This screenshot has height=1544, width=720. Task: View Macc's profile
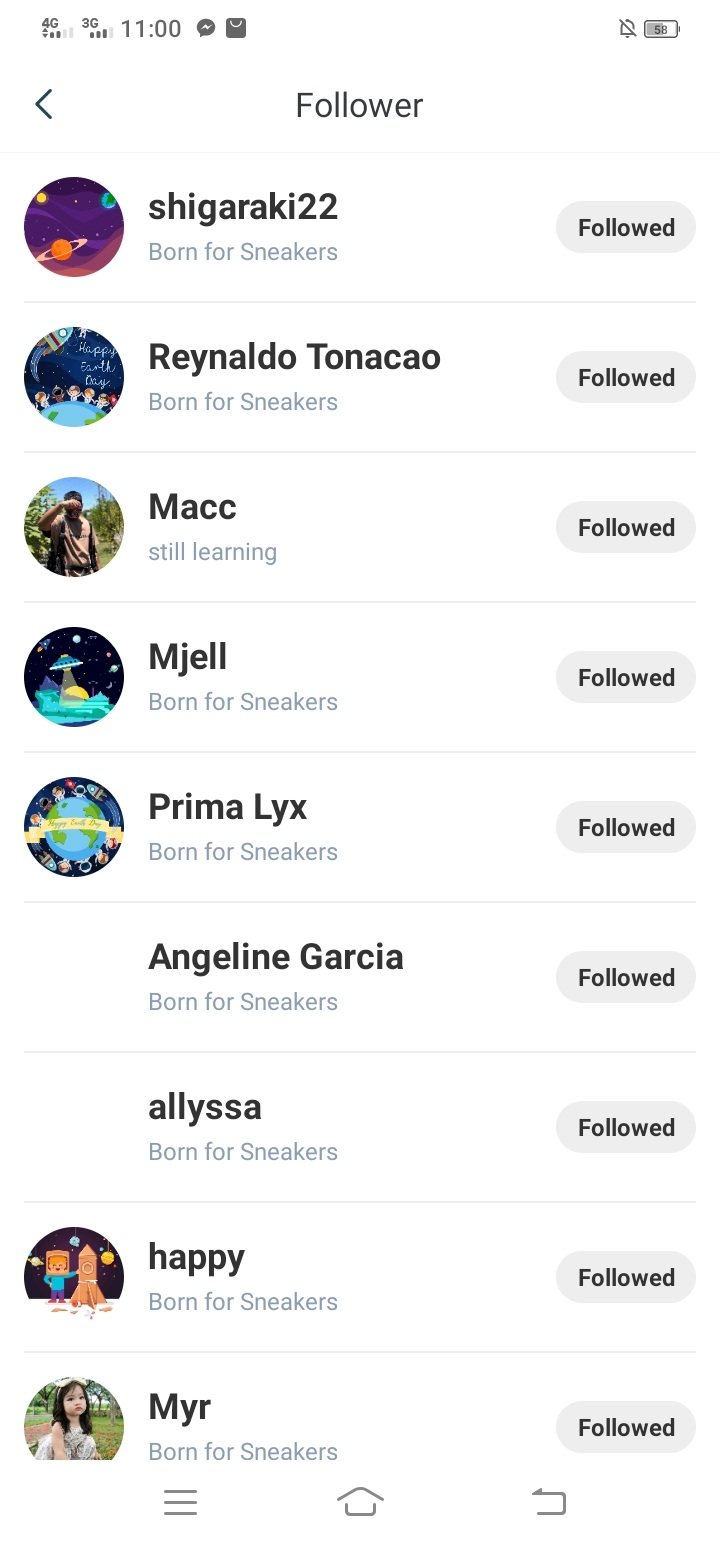point(193,508)
